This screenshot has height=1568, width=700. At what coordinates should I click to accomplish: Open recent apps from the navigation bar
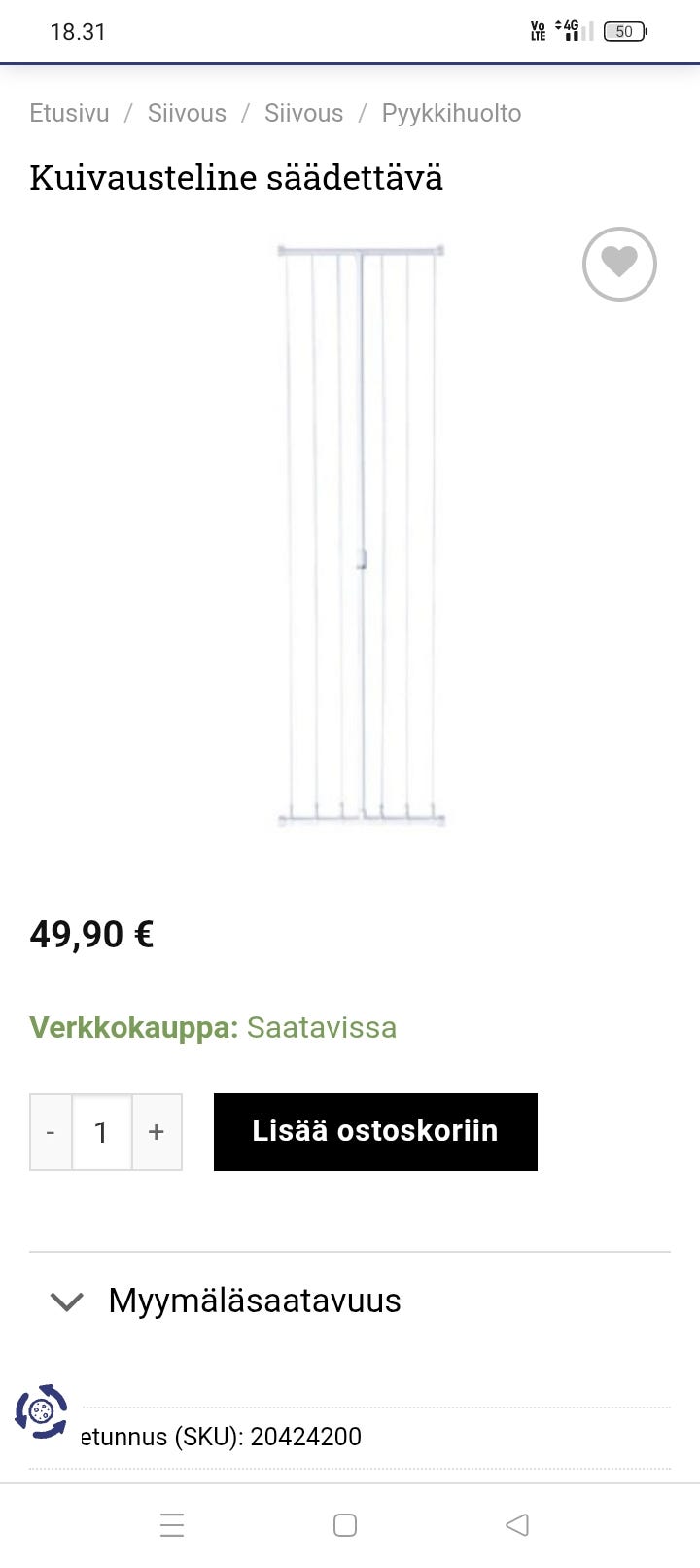coord(172,1524)
